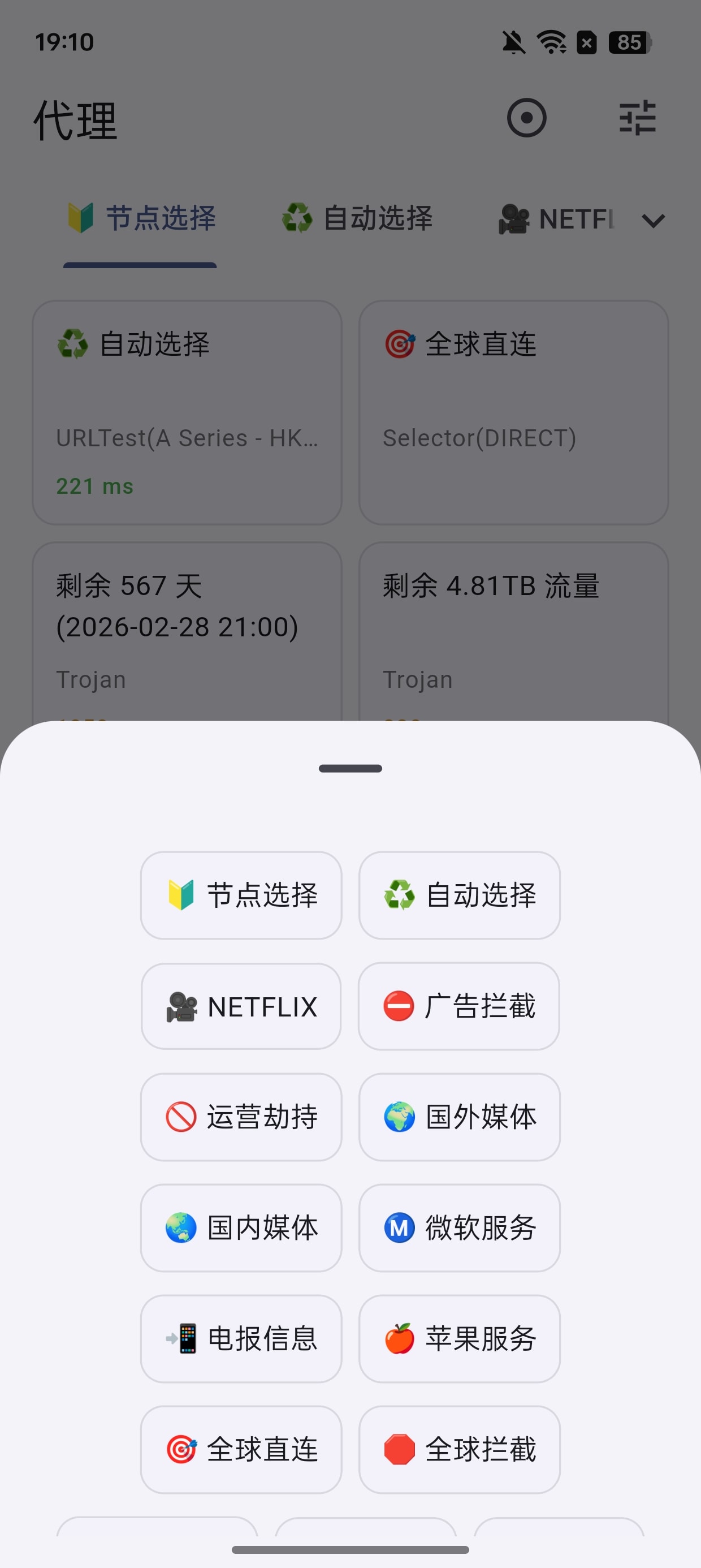This screenshot has width=701, height=1568.
Task: Select the 自动选择 chip in the sheet
Action: [x=460, y=895]
